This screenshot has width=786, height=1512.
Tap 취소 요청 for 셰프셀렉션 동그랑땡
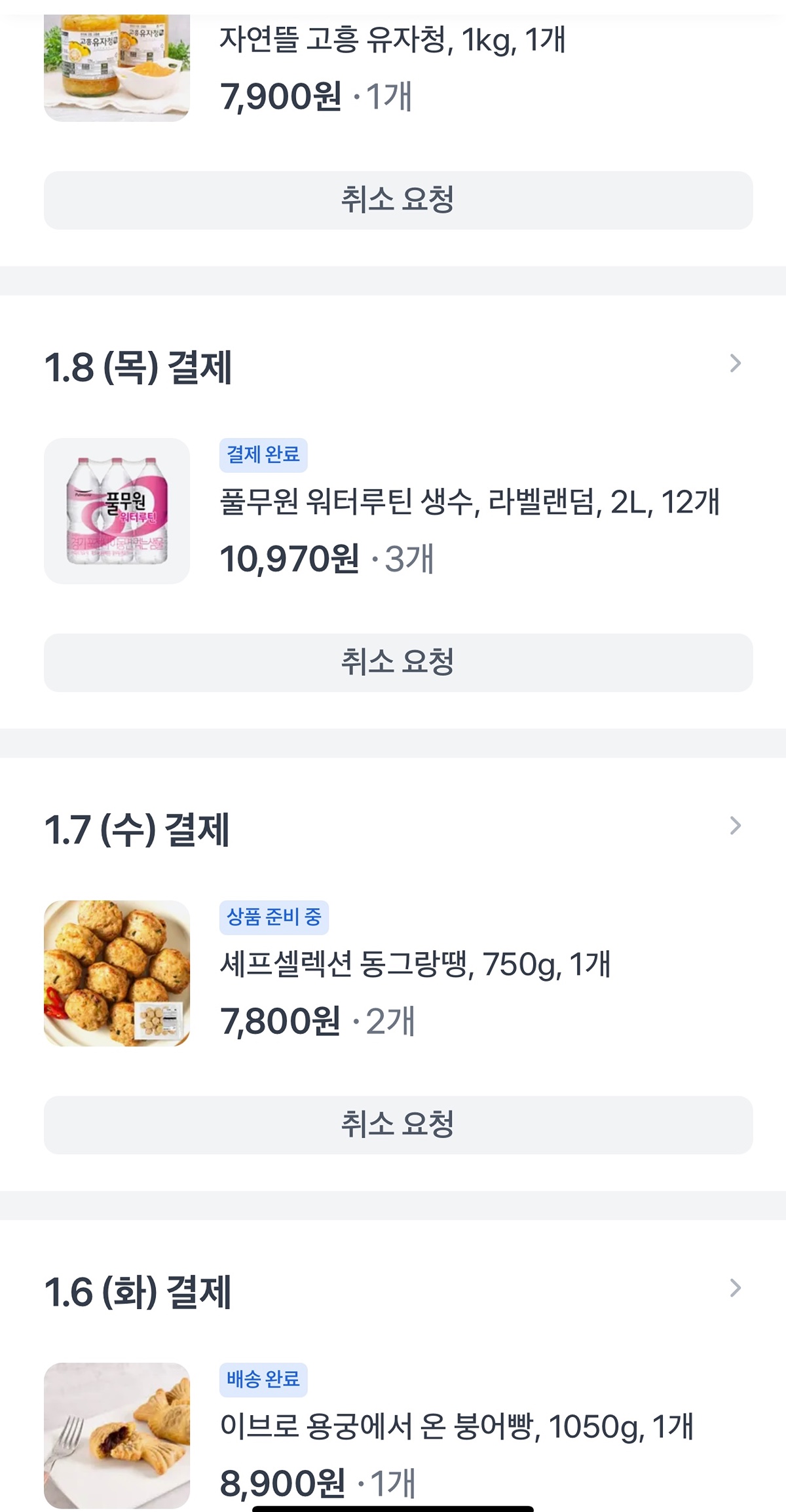click(398, 1125)
